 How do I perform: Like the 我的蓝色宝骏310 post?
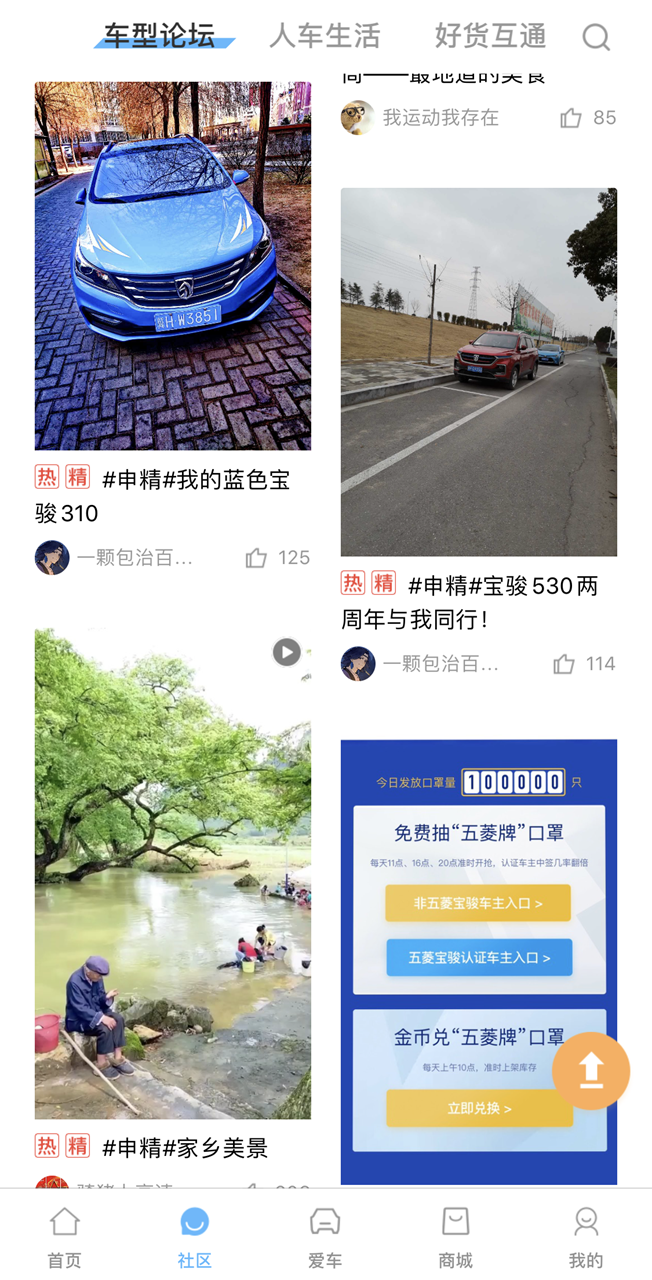[x=257, y=558]
